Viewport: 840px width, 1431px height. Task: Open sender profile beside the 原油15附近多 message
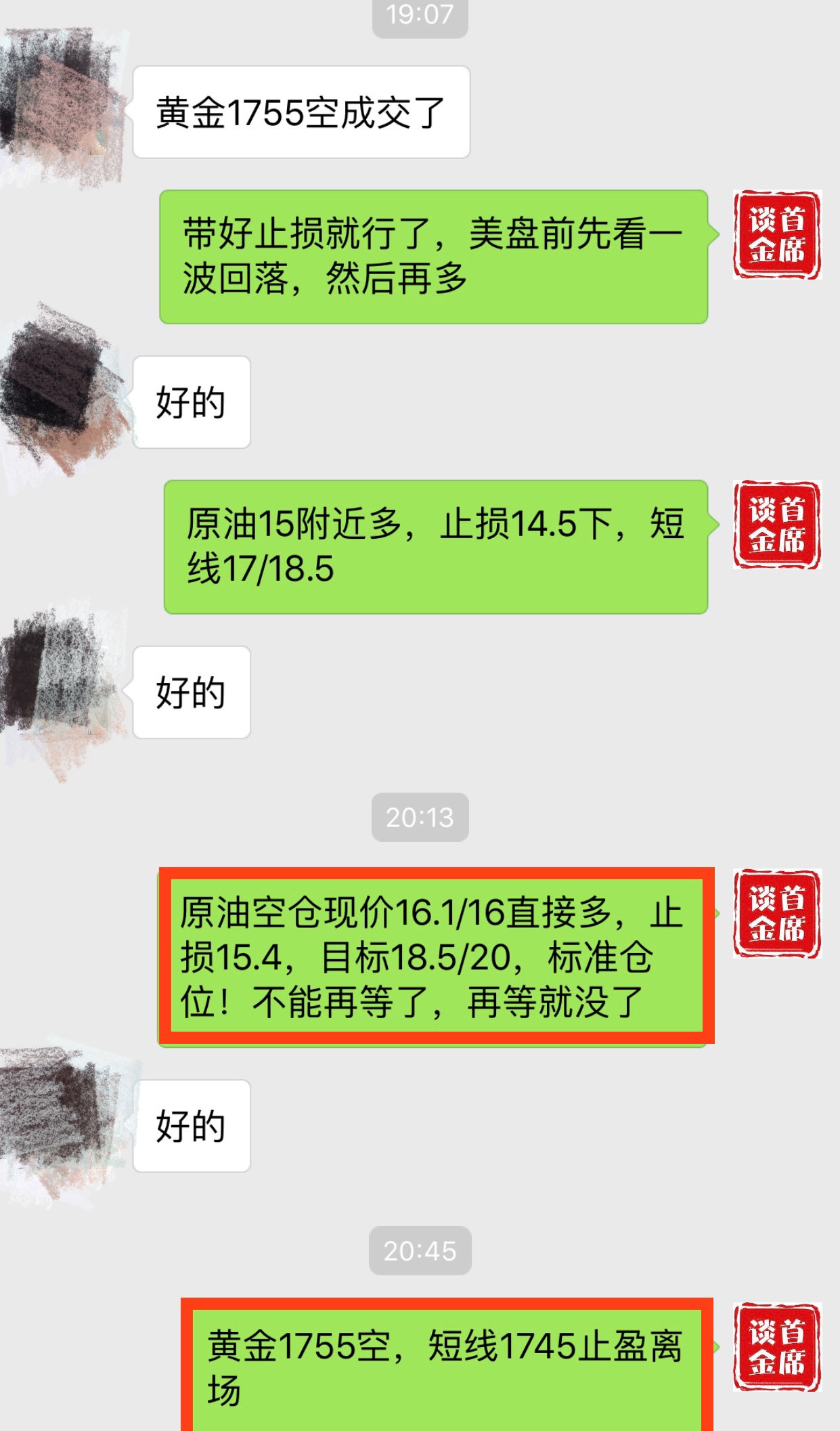tap(776, 525)
